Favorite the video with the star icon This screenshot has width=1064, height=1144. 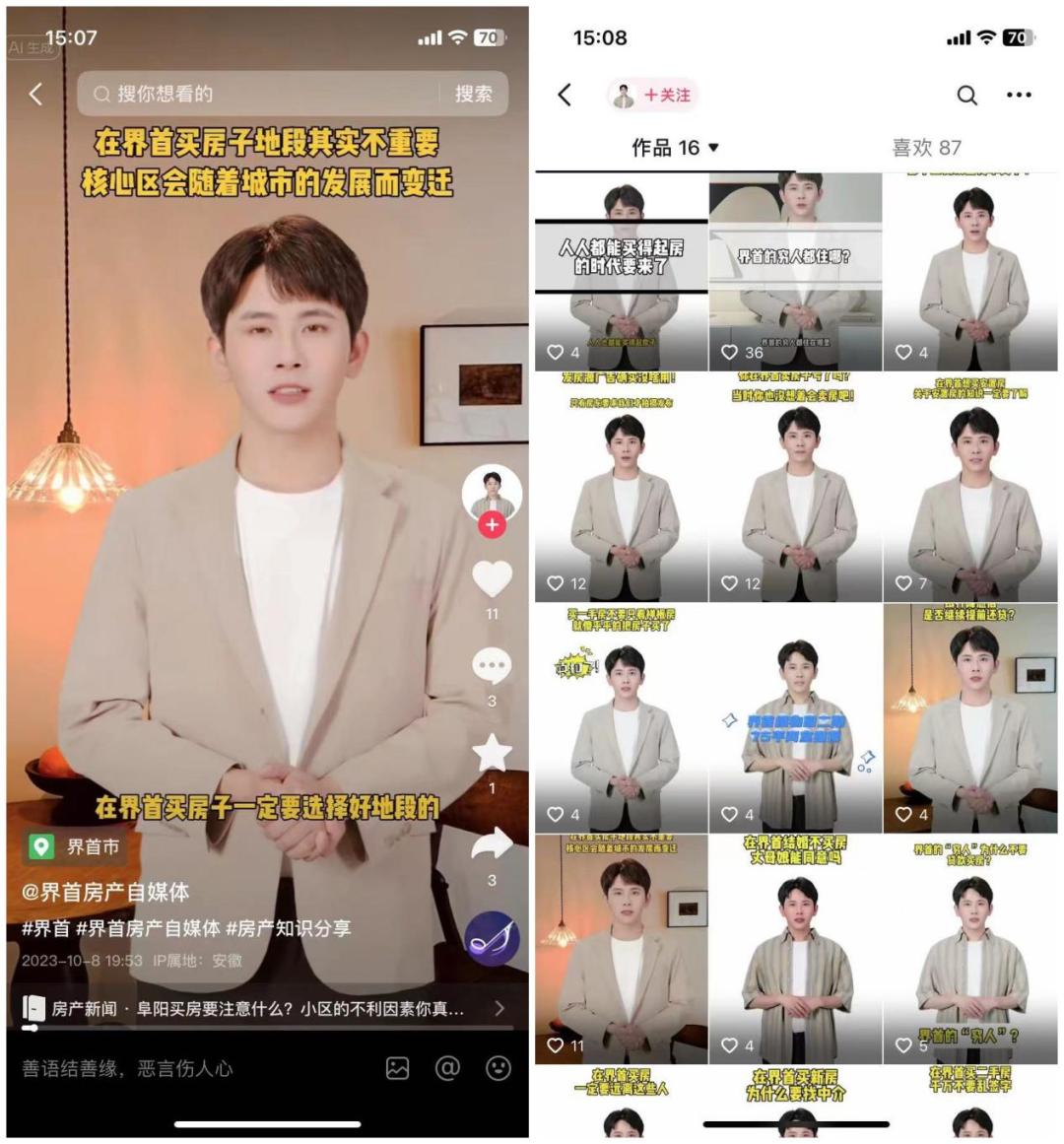click(492, 754)
